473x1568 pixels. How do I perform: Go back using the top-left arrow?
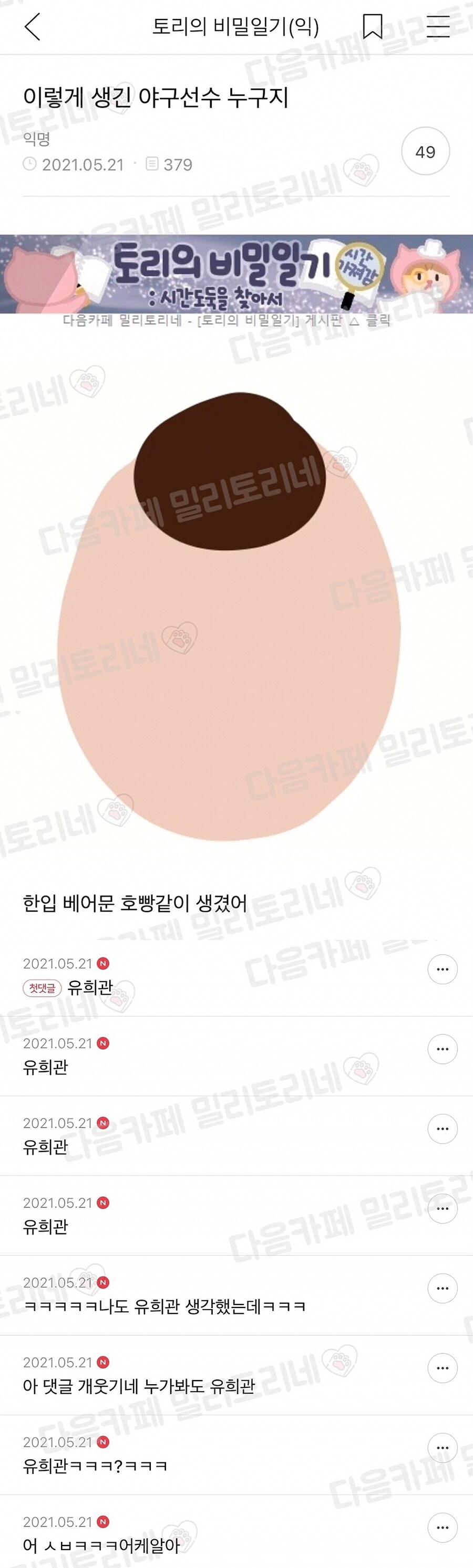pos(32,27)
